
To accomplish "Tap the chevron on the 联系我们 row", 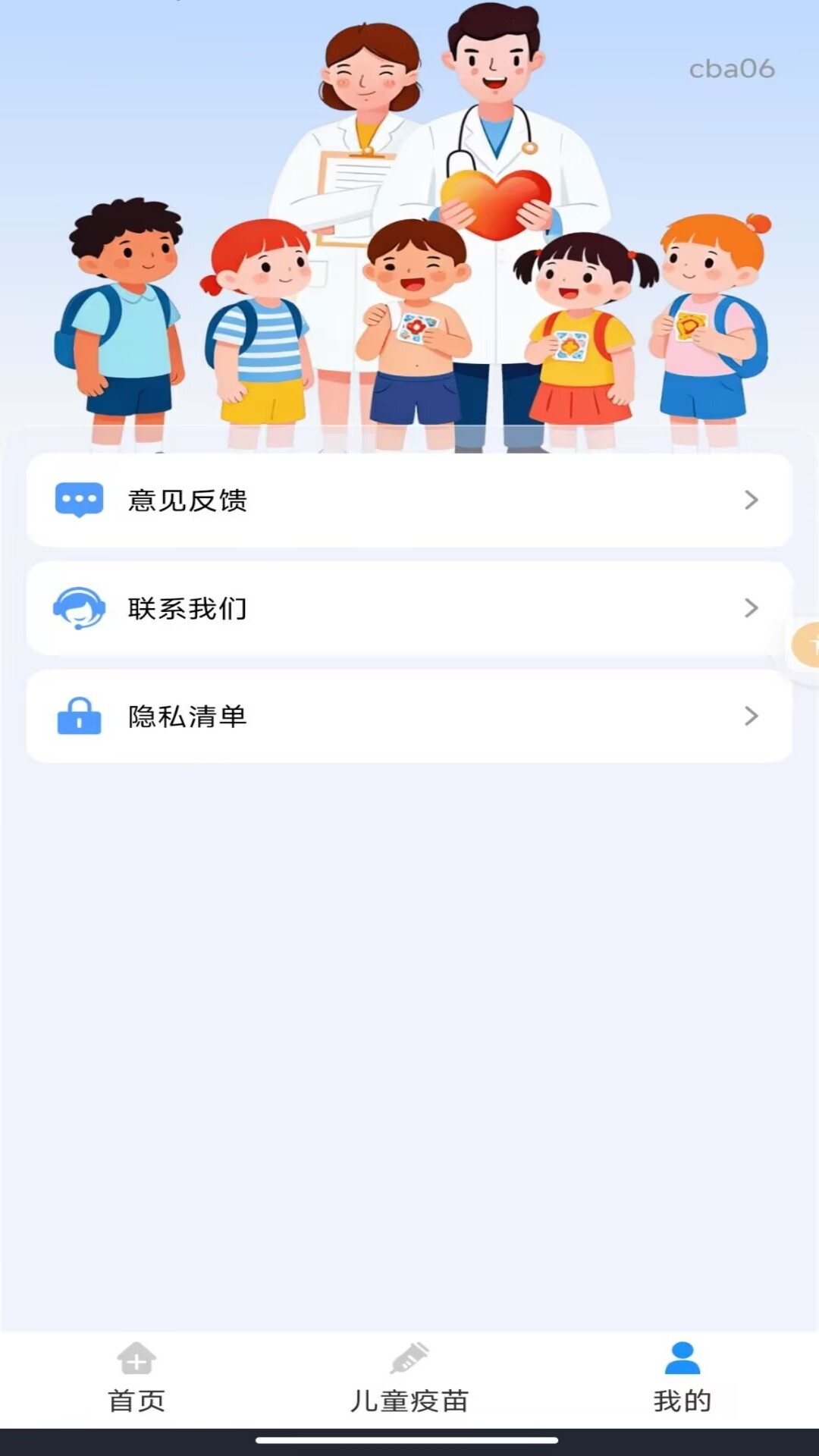I will click(x=752, y=607).
